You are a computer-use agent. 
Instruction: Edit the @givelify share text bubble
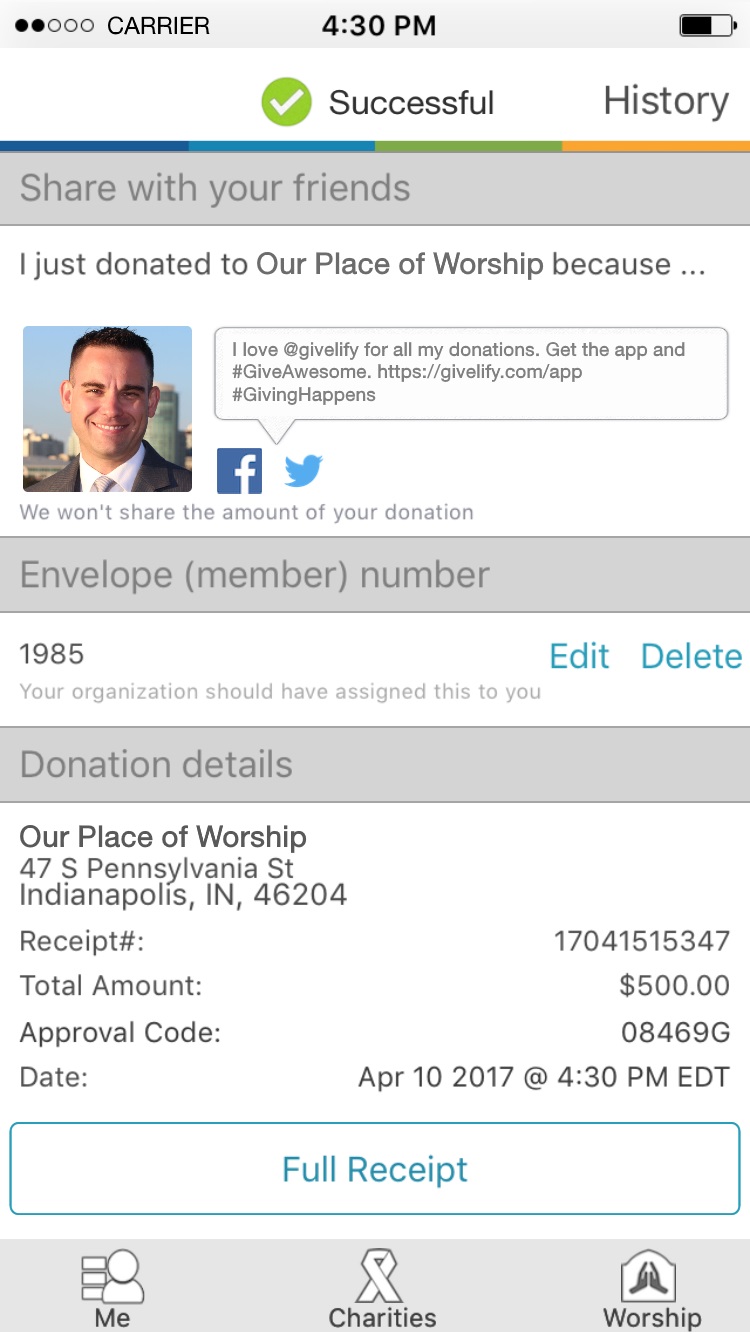tap(470, 372)
